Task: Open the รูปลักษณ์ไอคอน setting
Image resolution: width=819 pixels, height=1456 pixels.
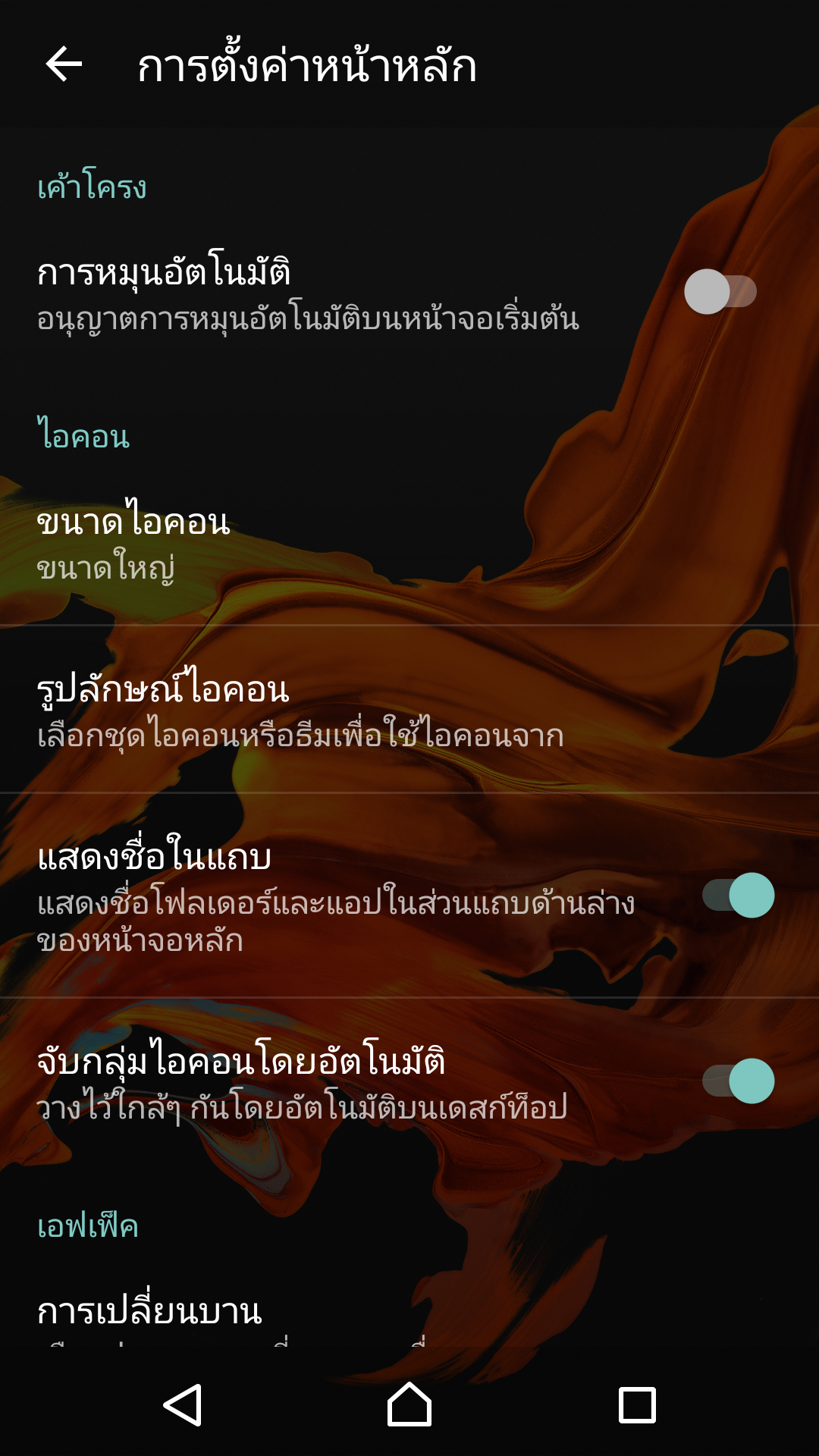Action: pos(409,710)
